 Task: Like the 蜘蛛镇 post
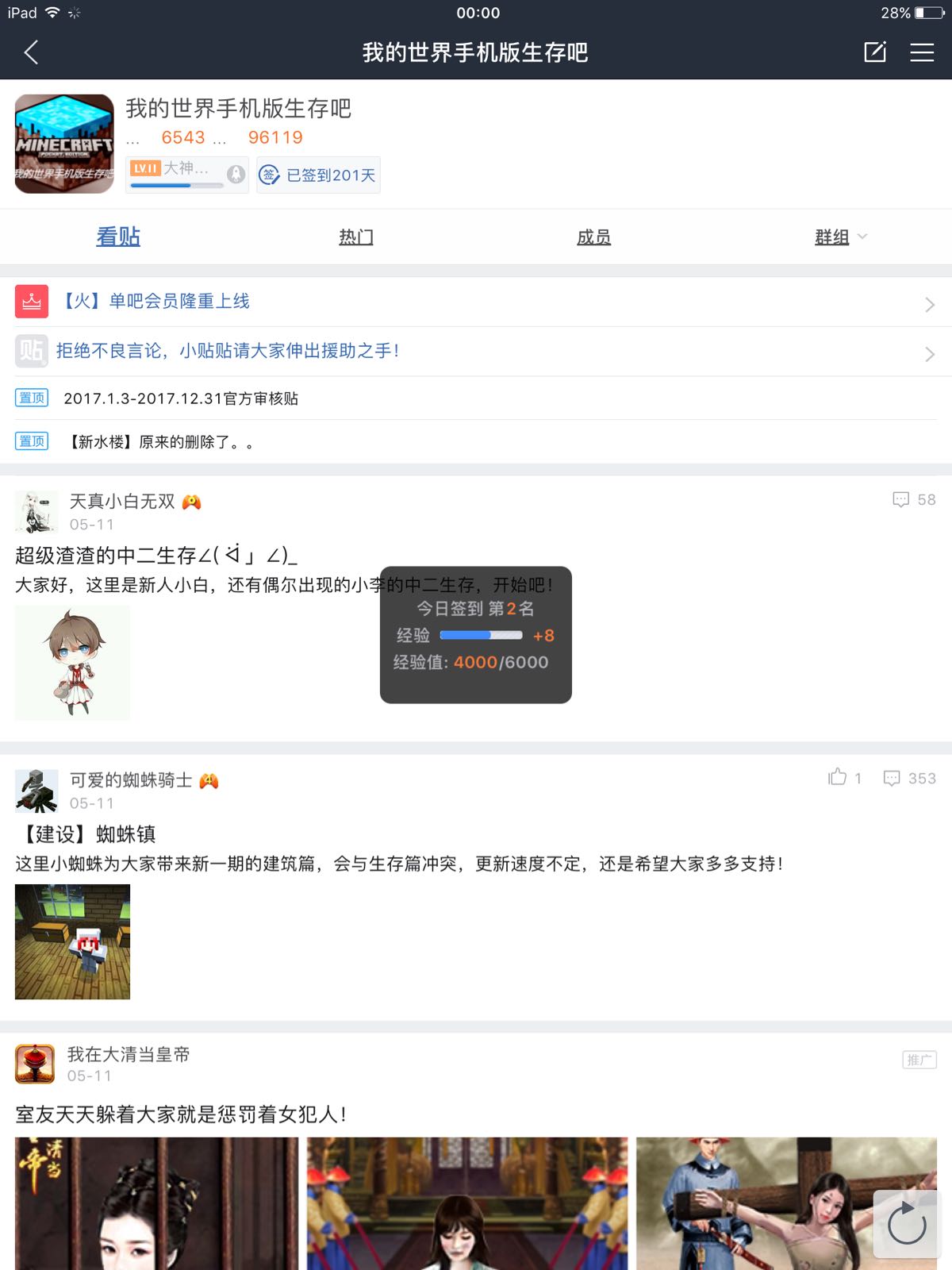pyautogui.click(x=844, y=778)
